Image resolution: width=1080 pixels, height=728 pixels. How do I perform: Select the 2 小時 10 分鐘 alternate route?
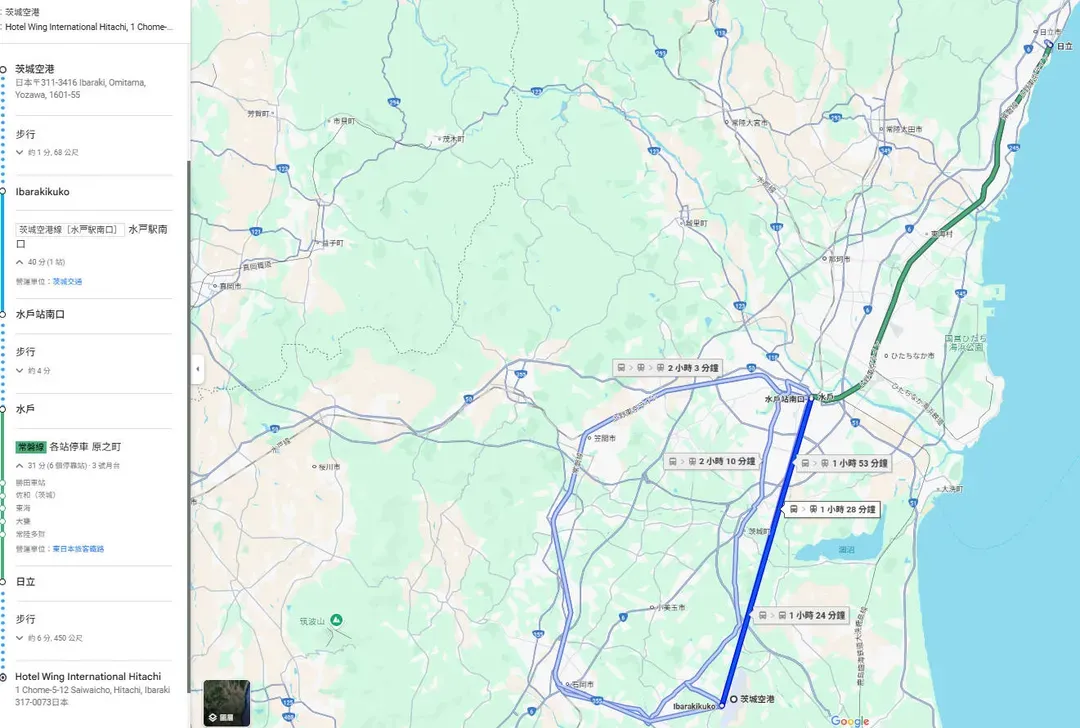713,462
